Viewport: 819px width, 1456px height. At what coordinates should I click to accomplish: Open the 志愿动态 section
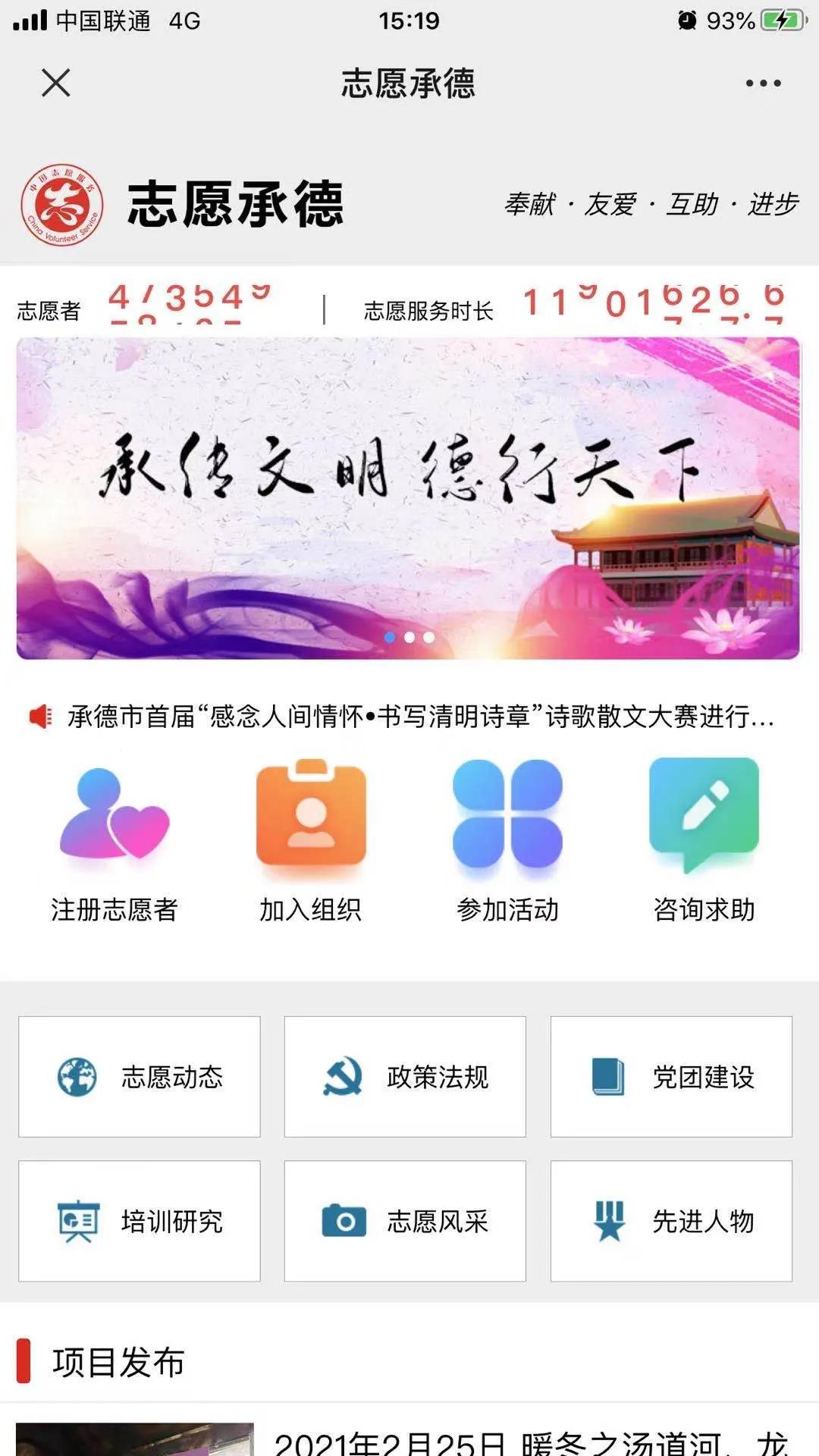coord(140,1076)
